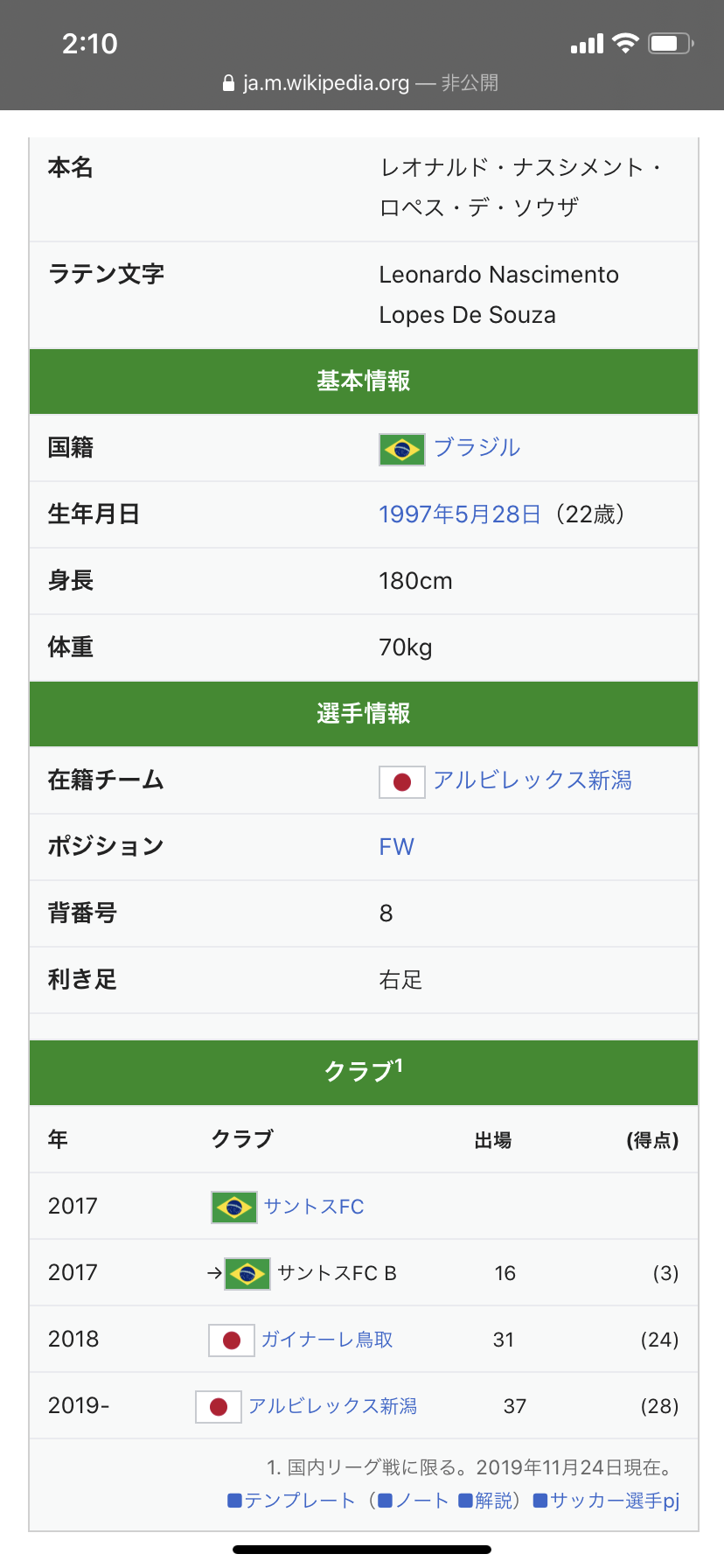Screen dimensions: 724x1568
Task: Open the サントスFC club link
Action: (x=314, y=1207)
